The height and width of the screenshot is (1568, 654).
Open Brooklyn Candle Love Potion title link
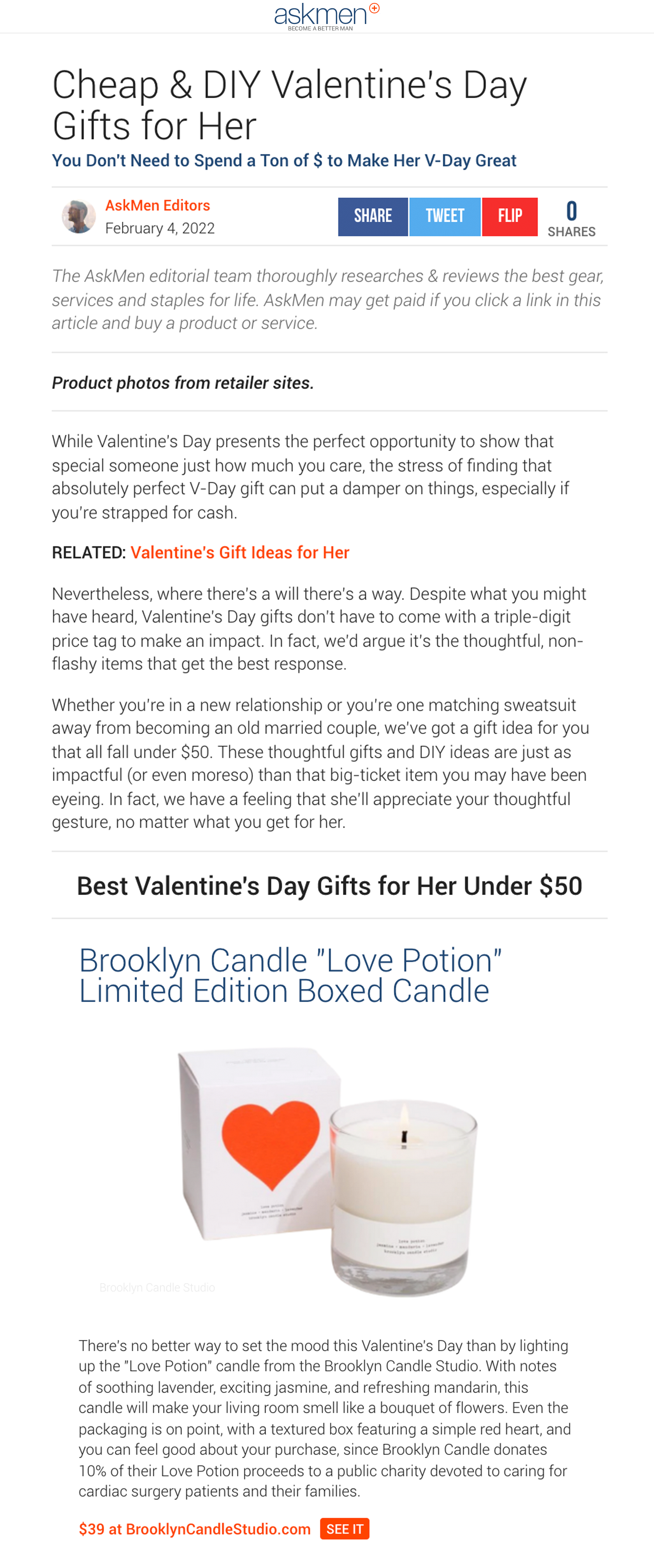[x=290, y=975]
